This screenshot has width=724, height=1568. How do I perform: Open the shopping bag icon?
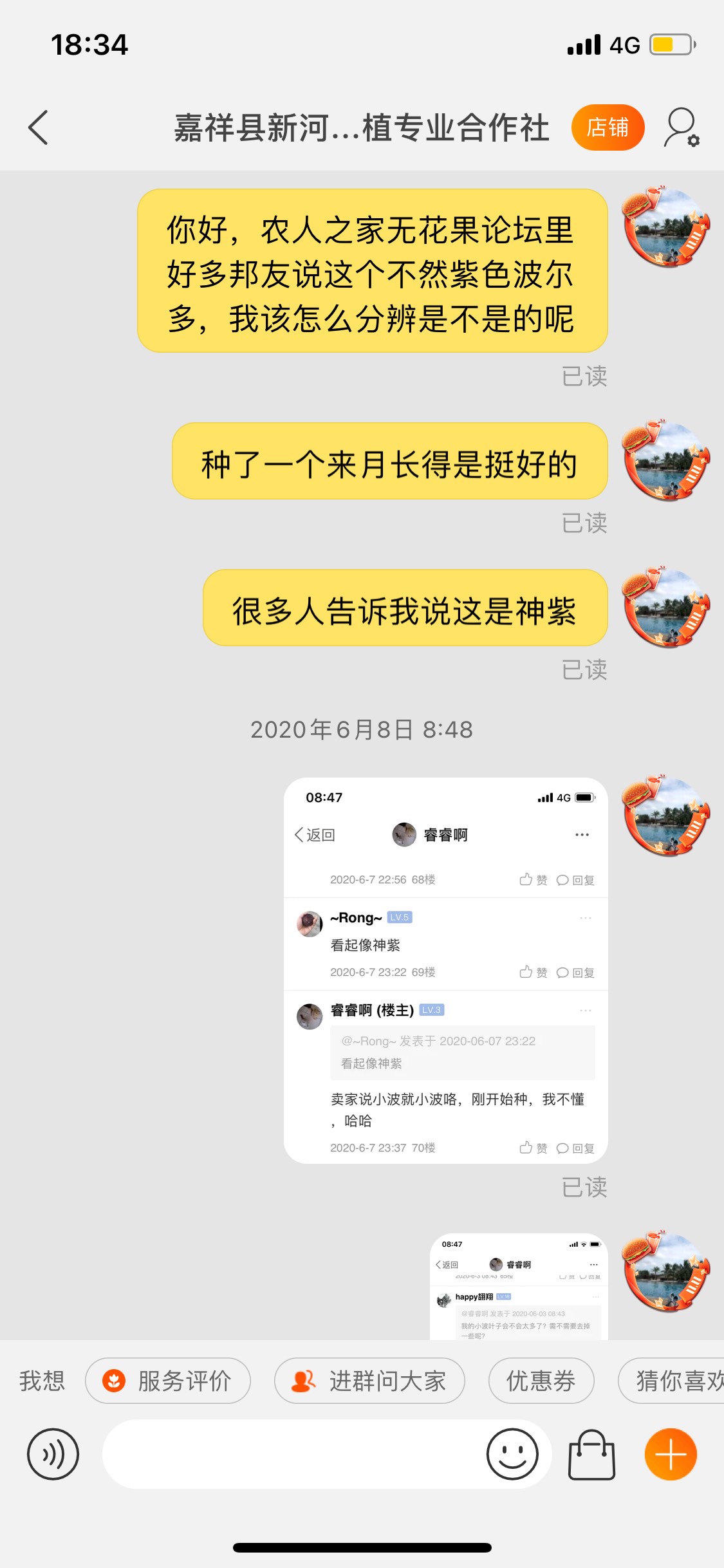coord(591,1454)
